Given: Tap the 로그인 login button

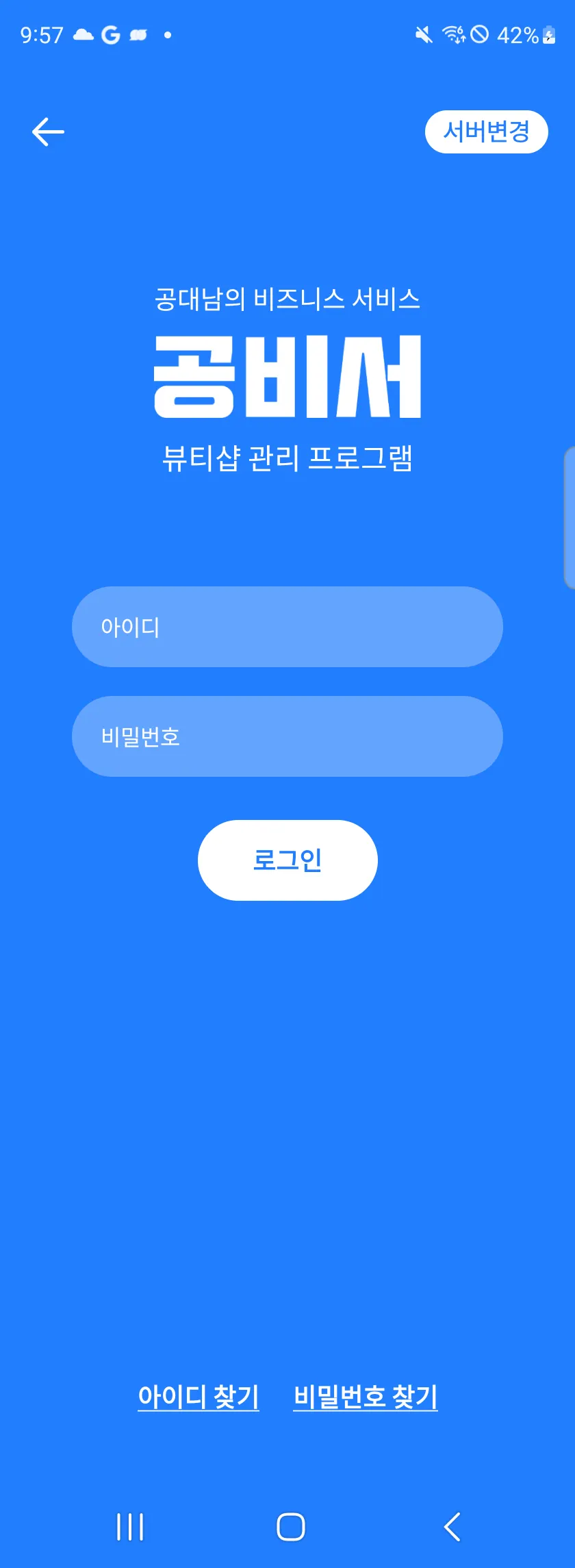Looking at the screenshot, I should [287, 860].
